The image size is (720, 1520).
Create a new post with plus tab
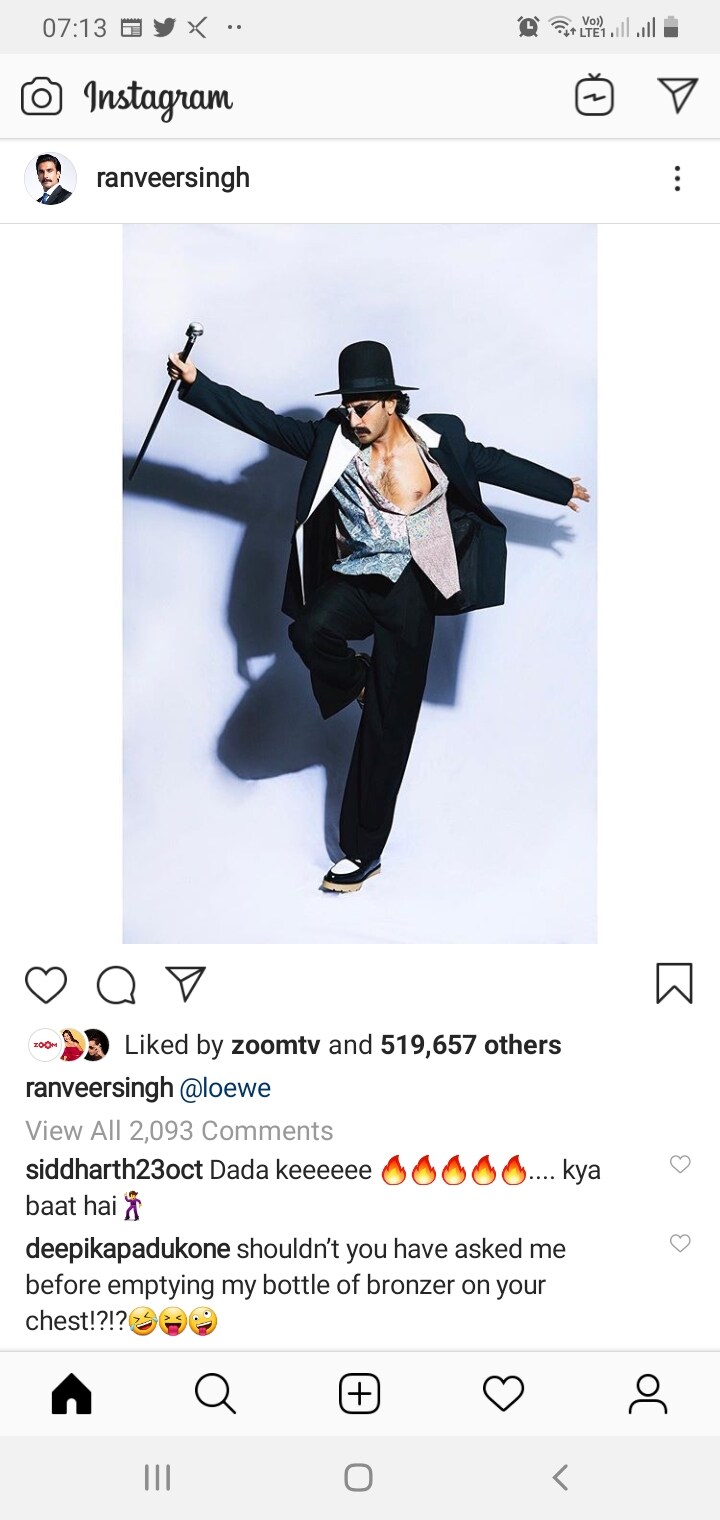click(x=359, y=1393)
